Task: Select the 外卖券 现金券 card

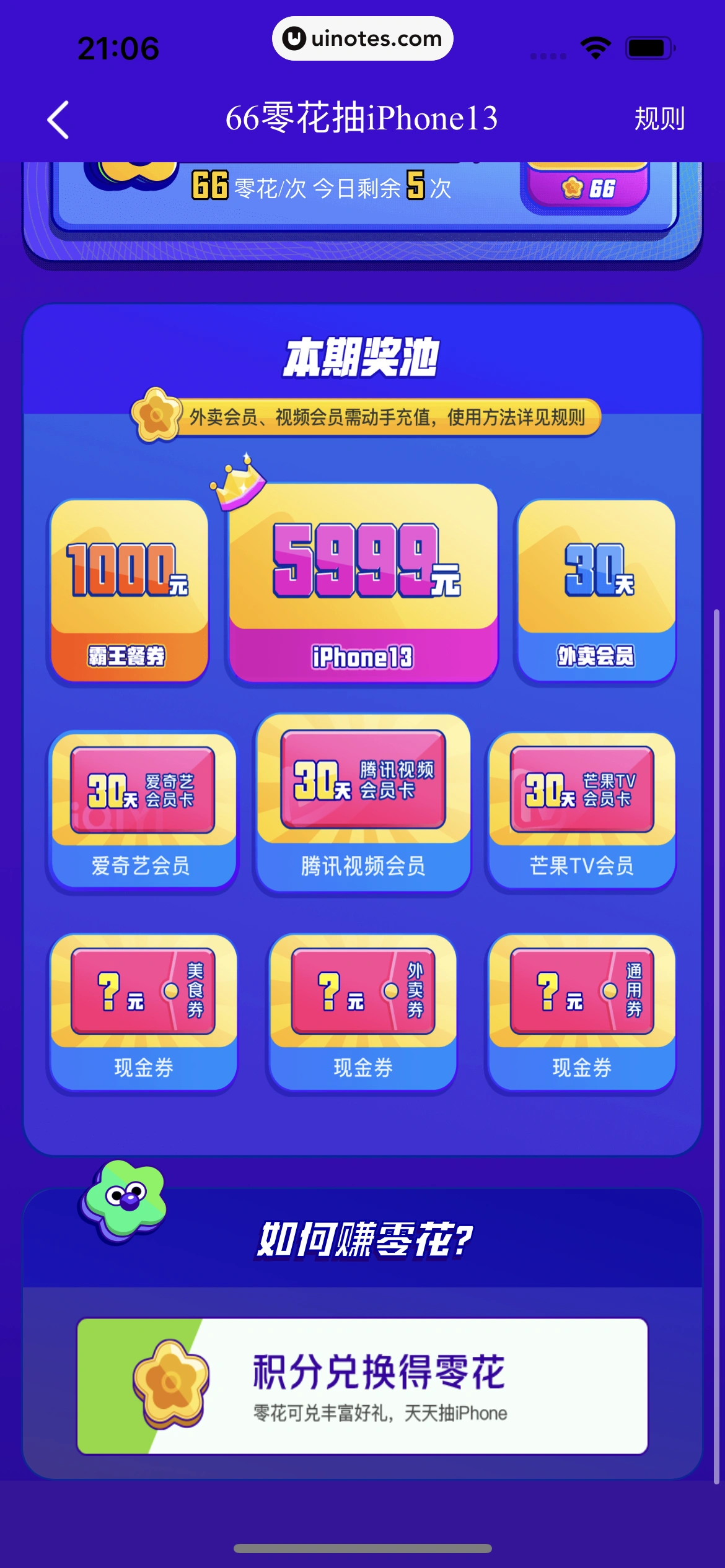Action: click(363, 1013)
